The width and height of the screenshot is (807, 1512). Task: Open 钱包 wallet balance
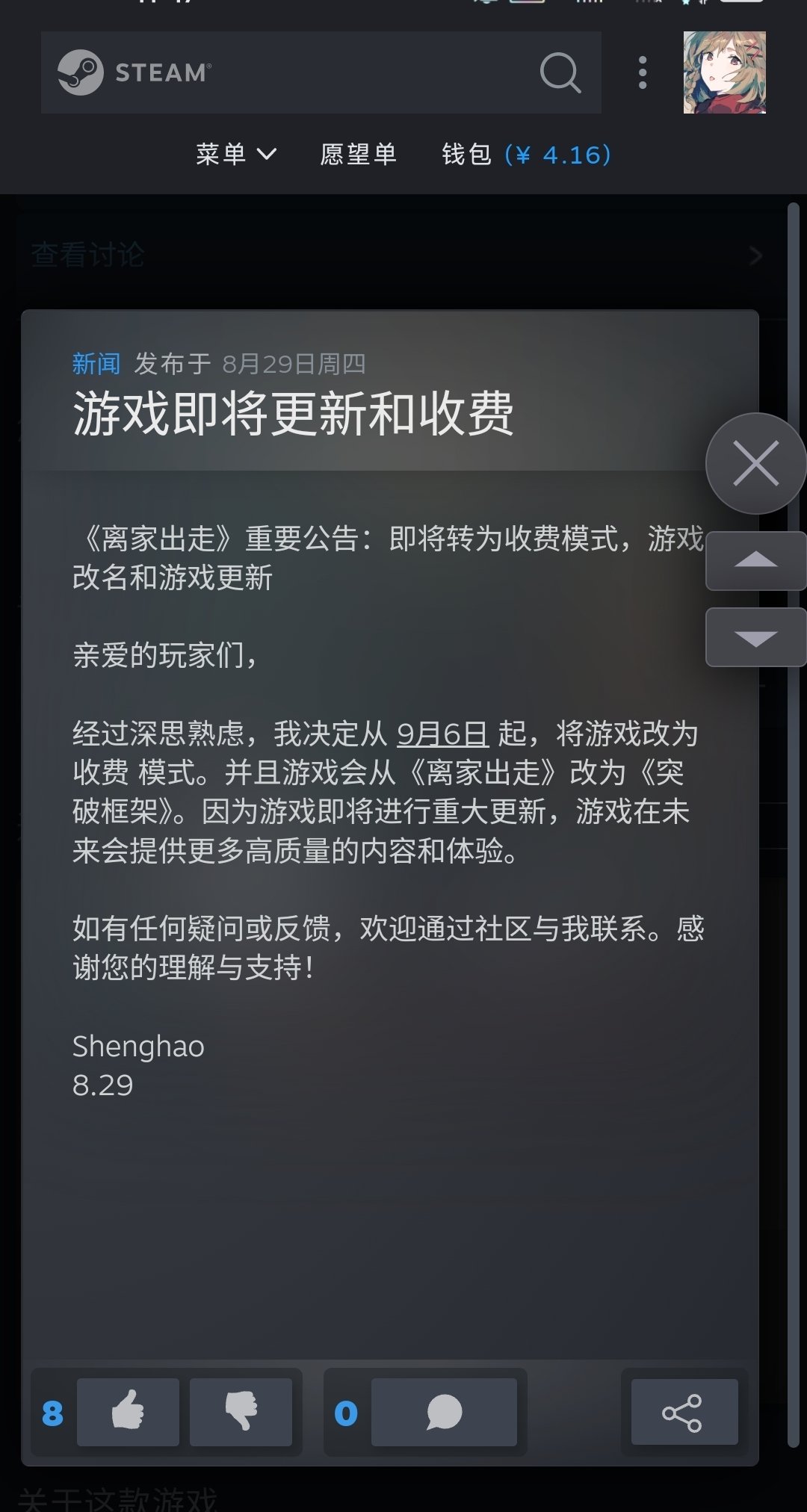pos(526,155)
